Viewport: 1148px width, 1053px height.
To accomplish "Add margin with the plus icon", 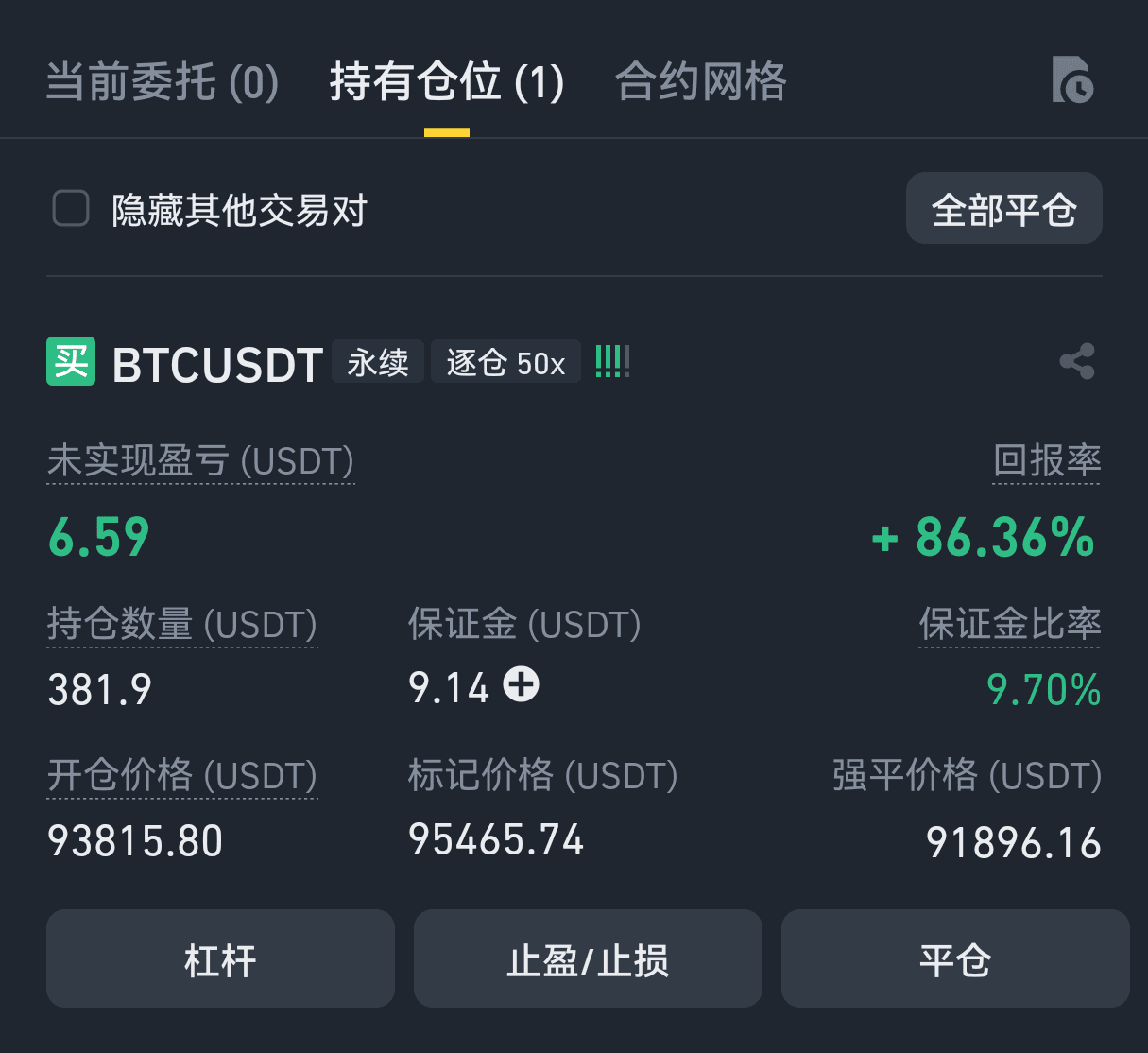I will [x=521, y=684].
